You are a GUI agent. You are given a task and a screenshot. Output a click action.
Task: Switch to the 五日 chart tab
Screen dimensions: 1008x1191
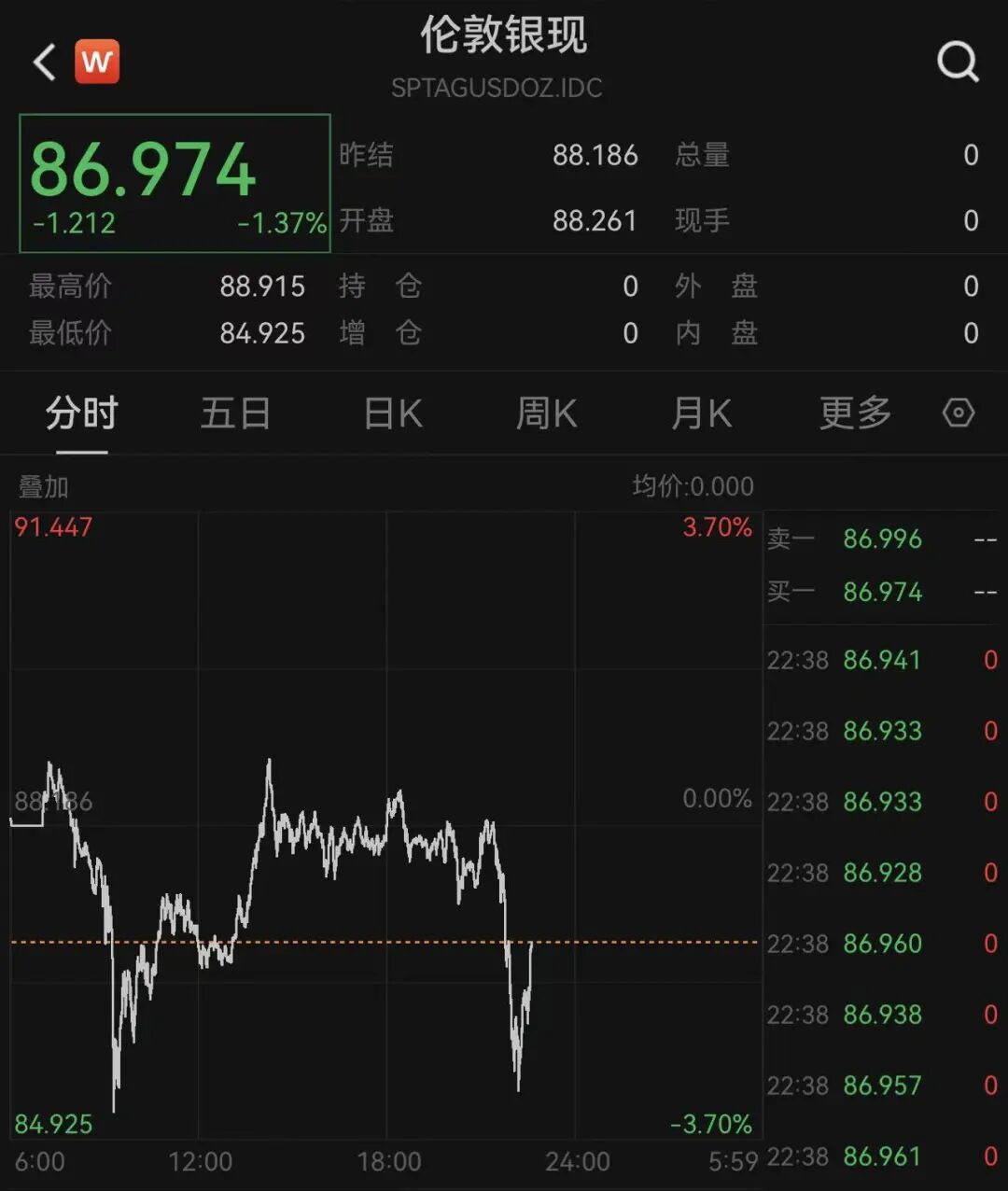[x=236, y=413]
